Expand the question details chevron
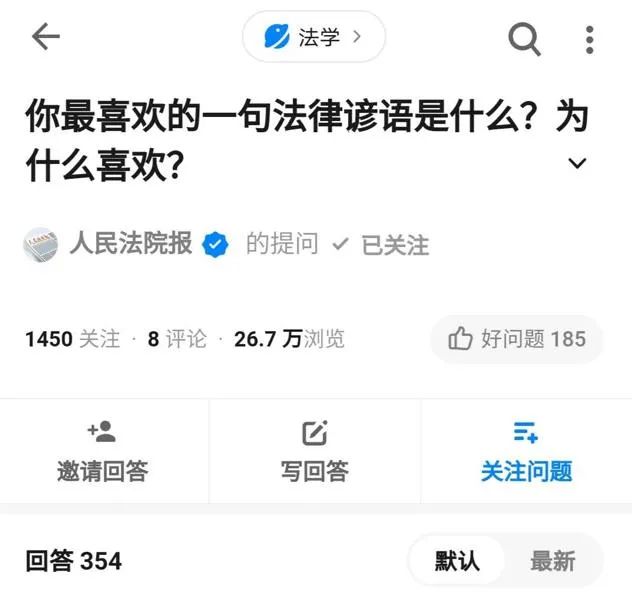632x598 pixels. coord(577,163)
